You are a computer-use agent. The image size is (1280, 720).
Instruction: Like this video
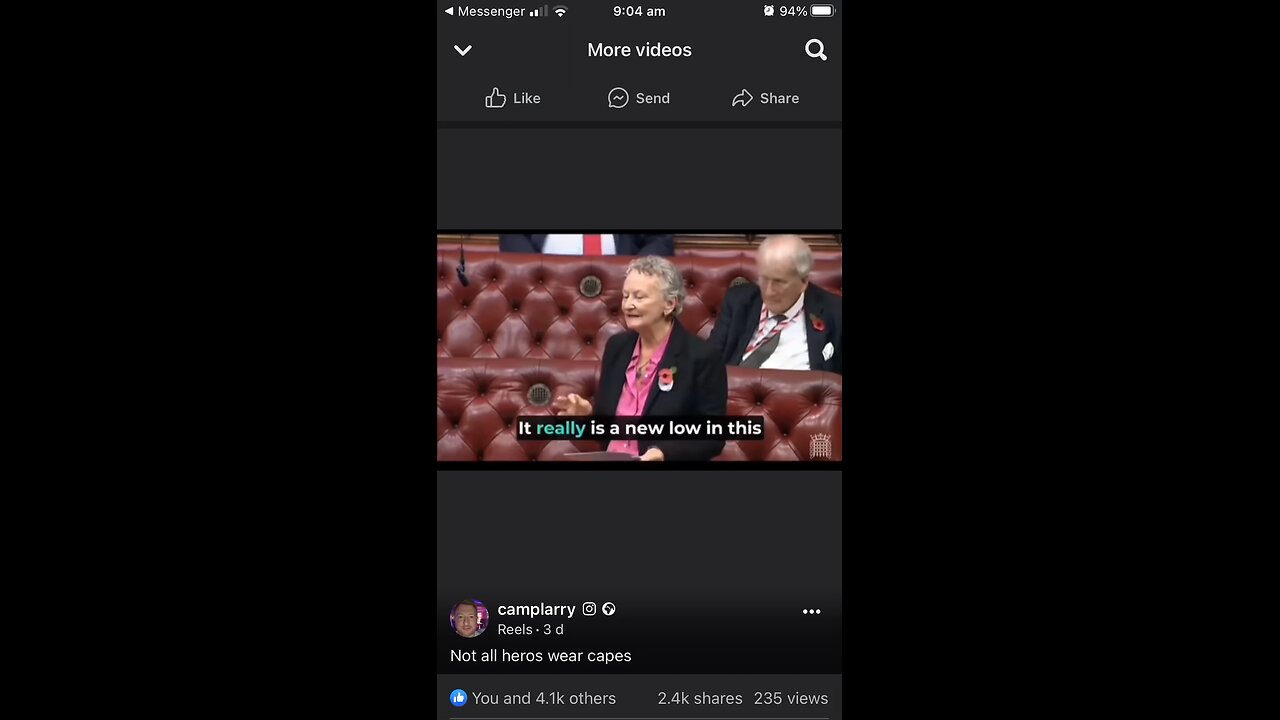tap(513, 98)
